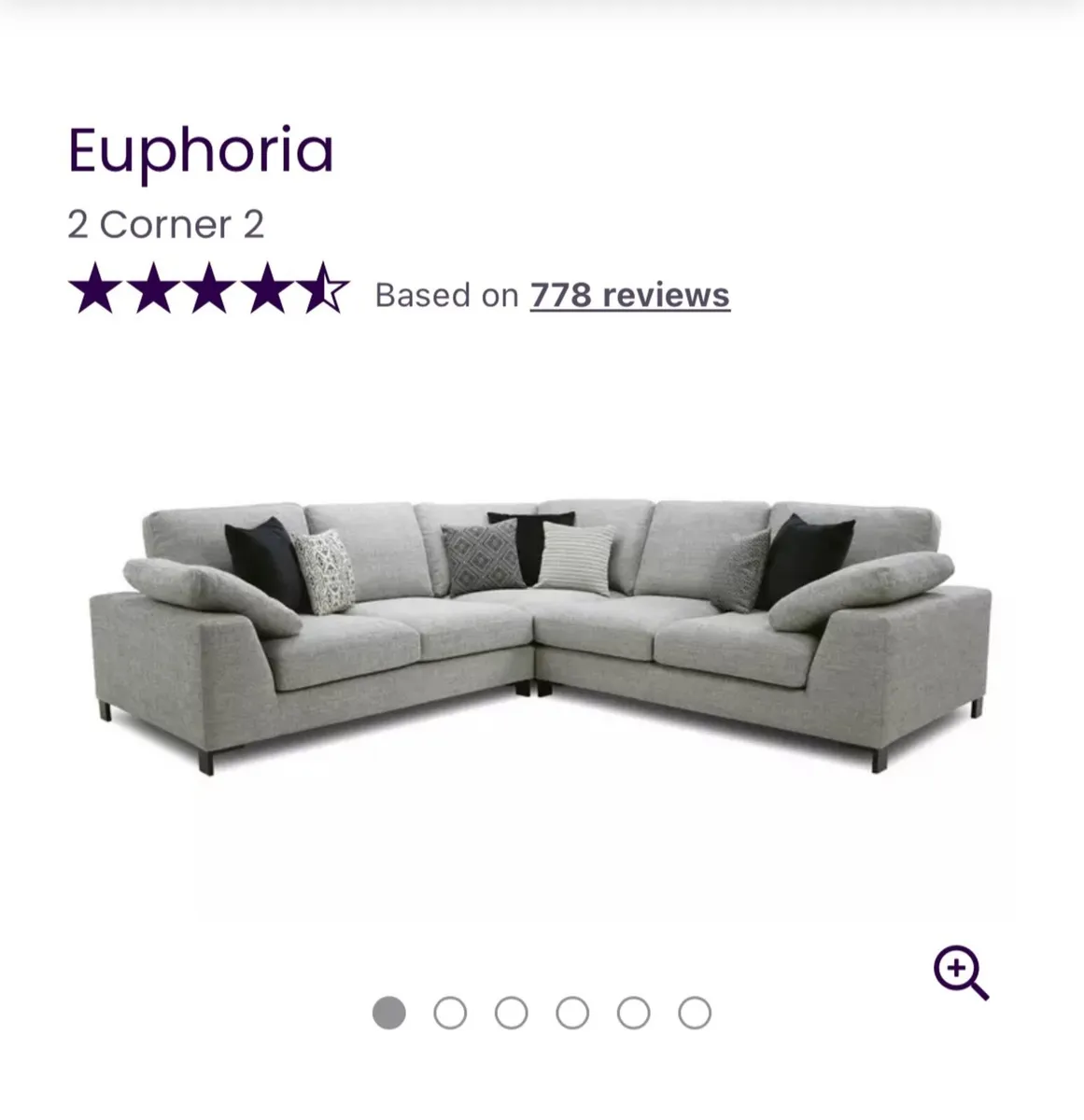Click the Euphoria product title
Screen dimensions: 1084x1120
pos(201,149)
